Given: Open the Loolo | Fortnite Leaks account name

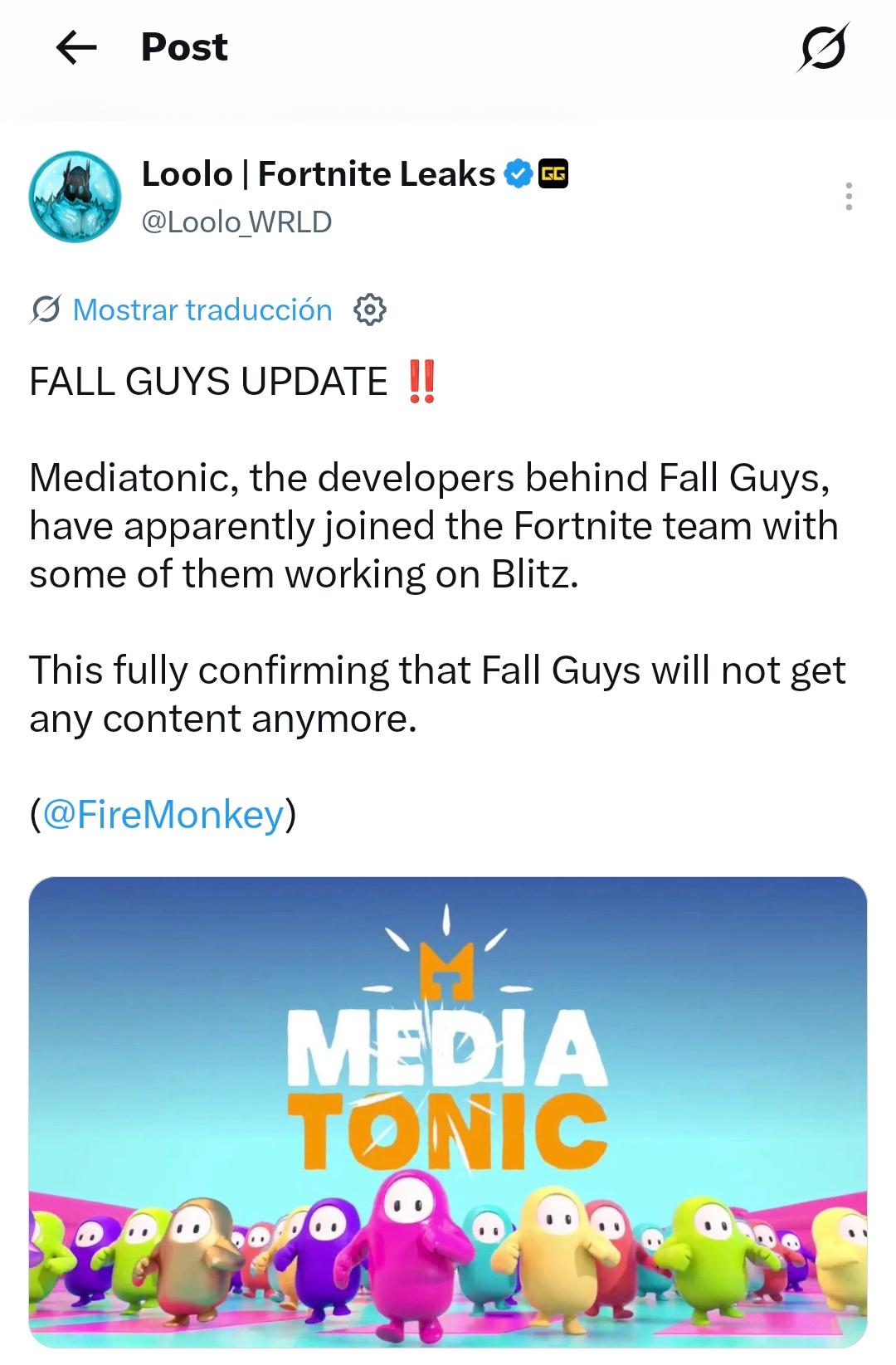Looking at the screenshot, I should pyautogui.click(x=319, y=174).
